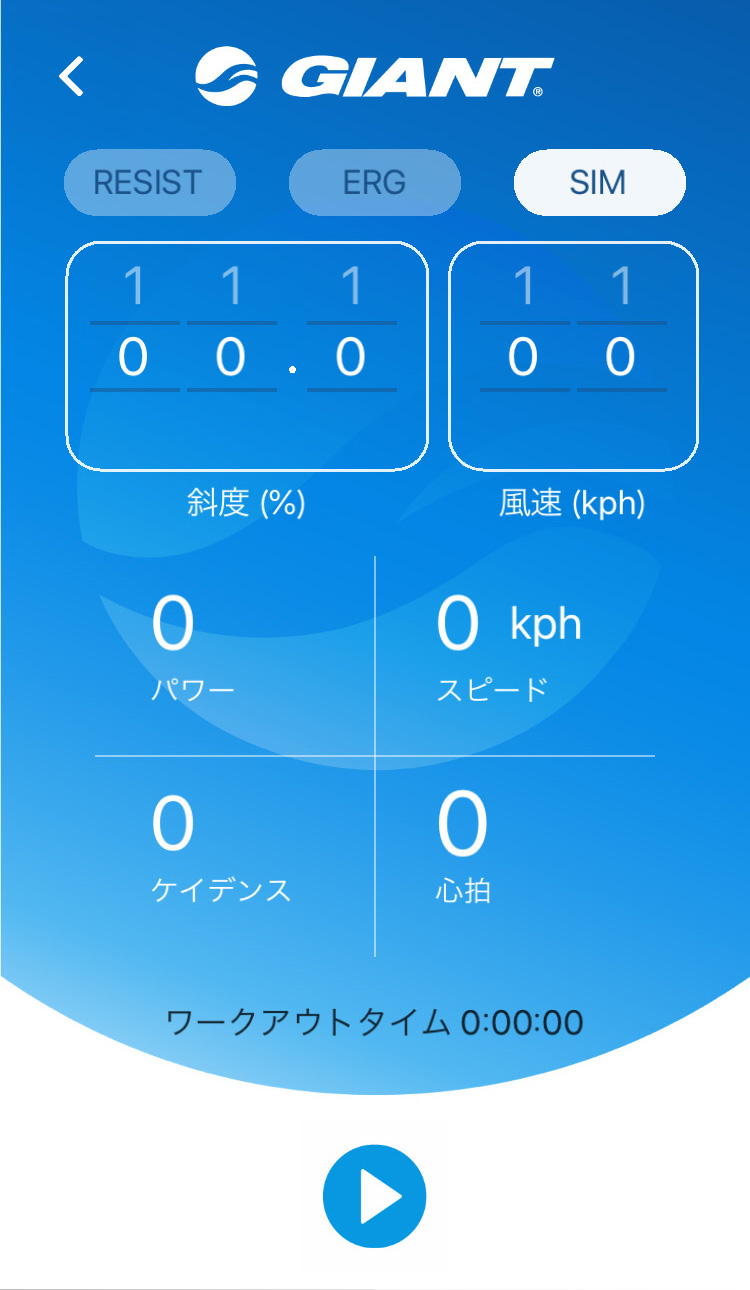Tap the 斜度 (%) gradient picker

pos(247,356)
